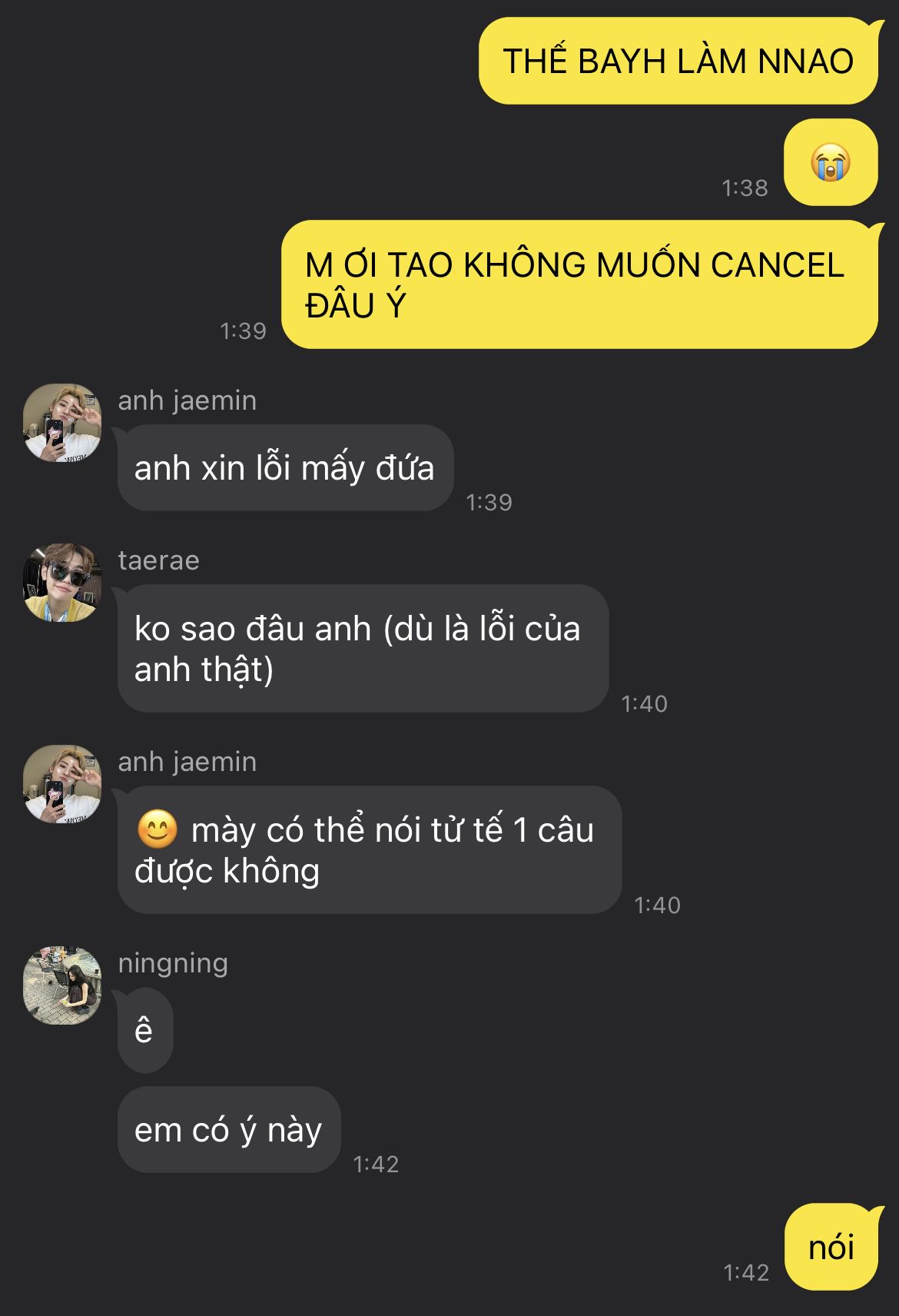Screen dimensions: 899x1316
Task: Open taerae's profile picture
Action: 62,583
